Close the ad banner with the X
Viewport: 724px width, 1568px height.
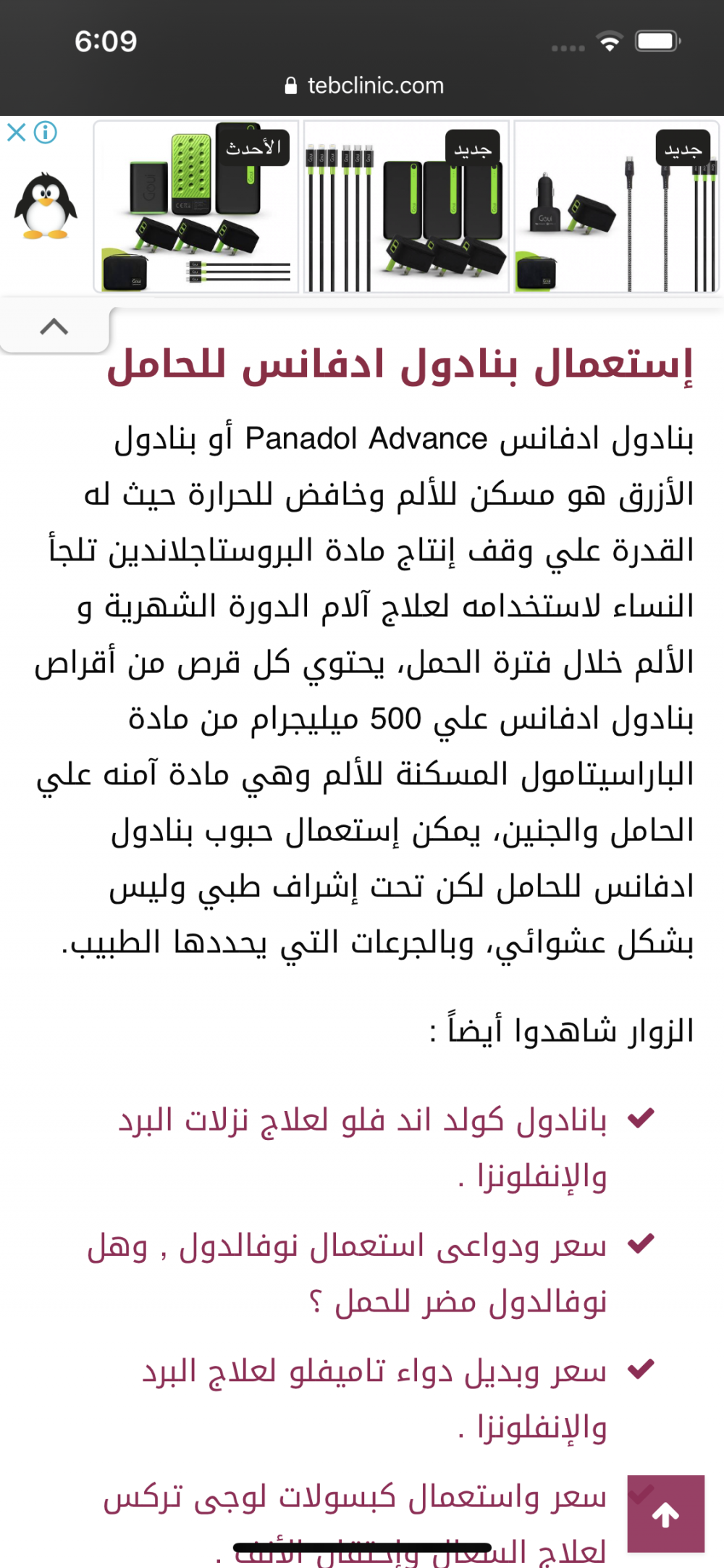click(16, 133)
